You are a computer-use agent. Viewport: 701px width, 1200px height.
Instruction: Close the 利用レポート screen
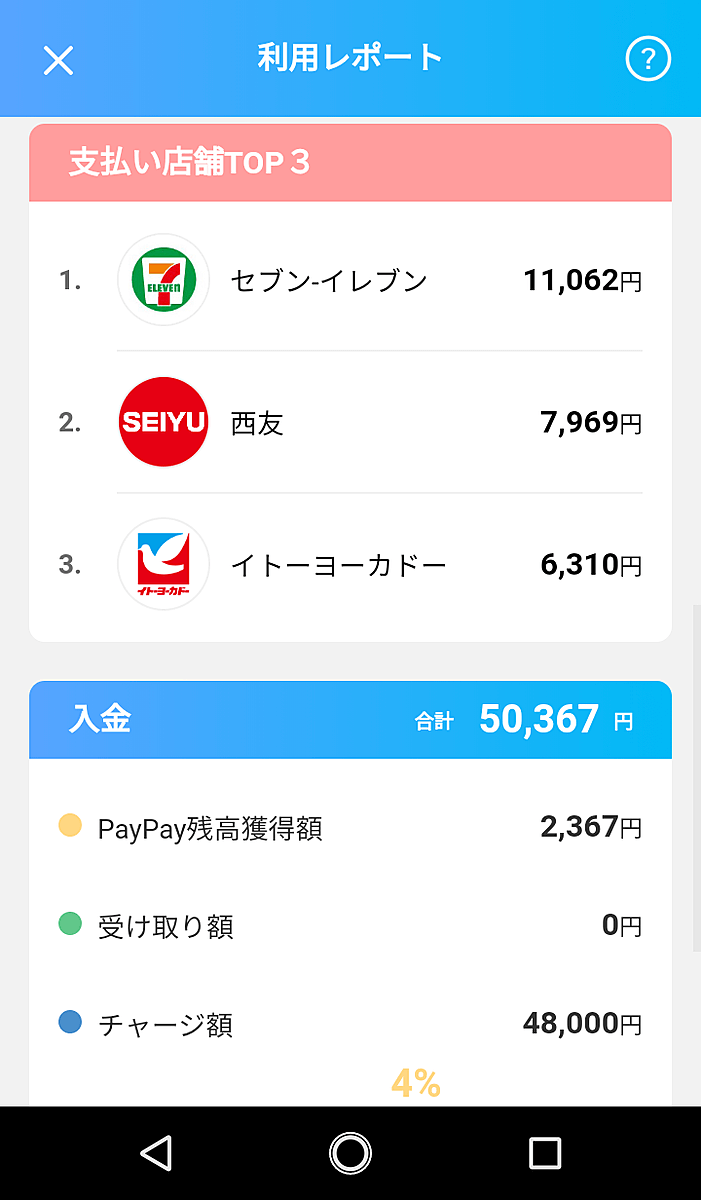click(x=58, y=60)
